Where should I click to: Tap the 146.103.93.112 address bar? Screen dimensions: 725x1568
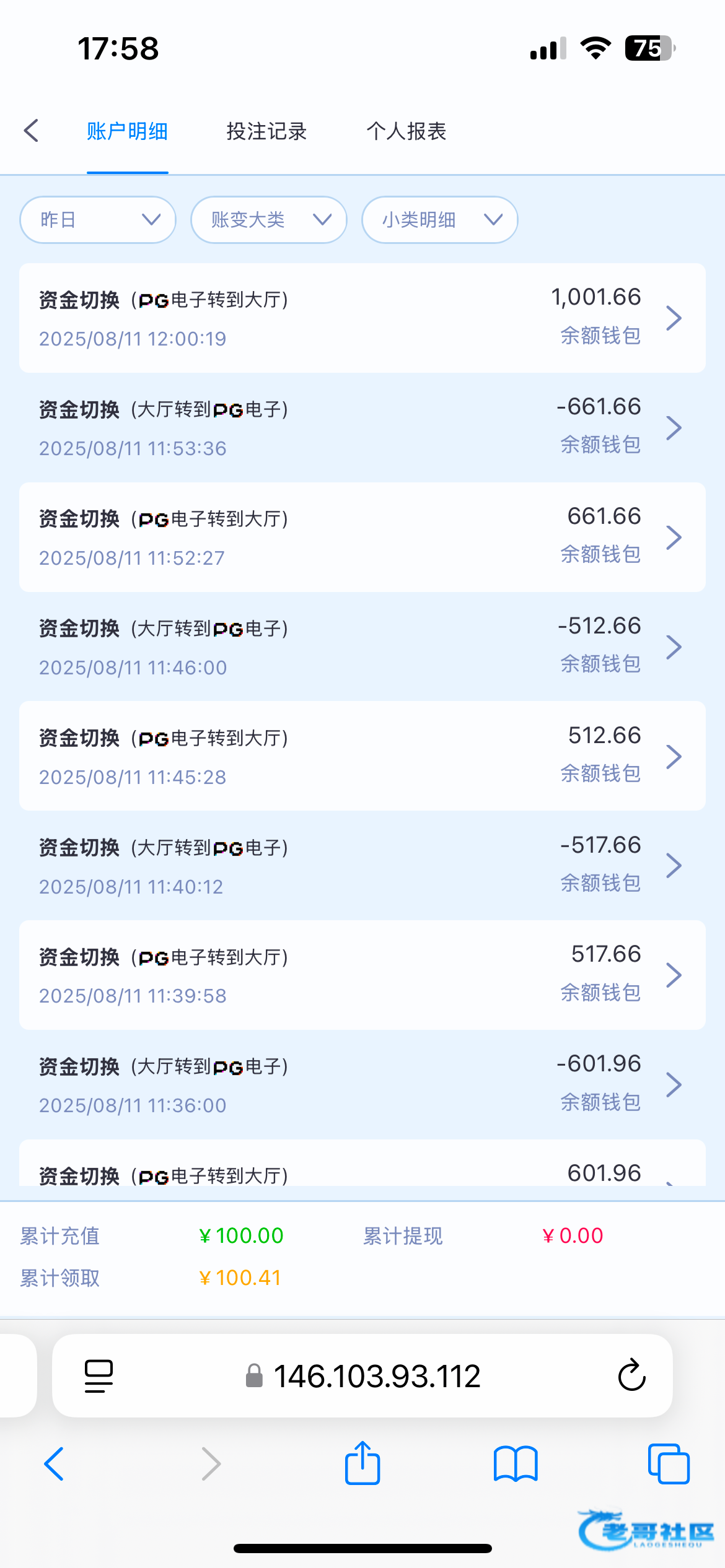click(362, 1376)
